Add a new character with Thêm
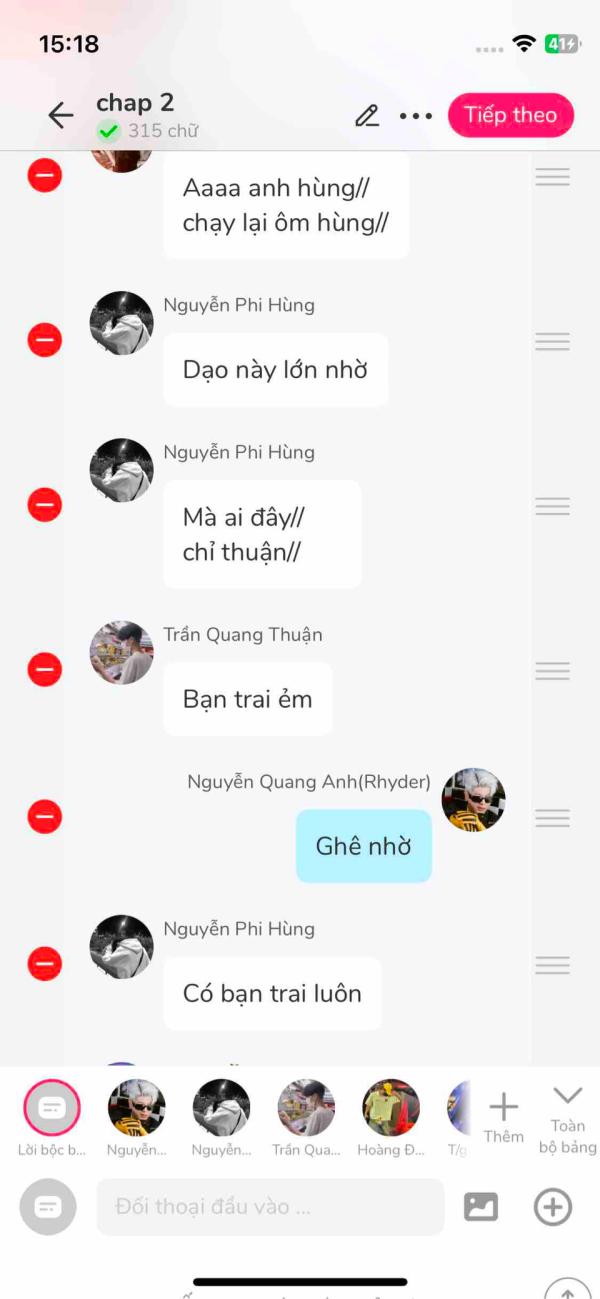 [503, 1115]
